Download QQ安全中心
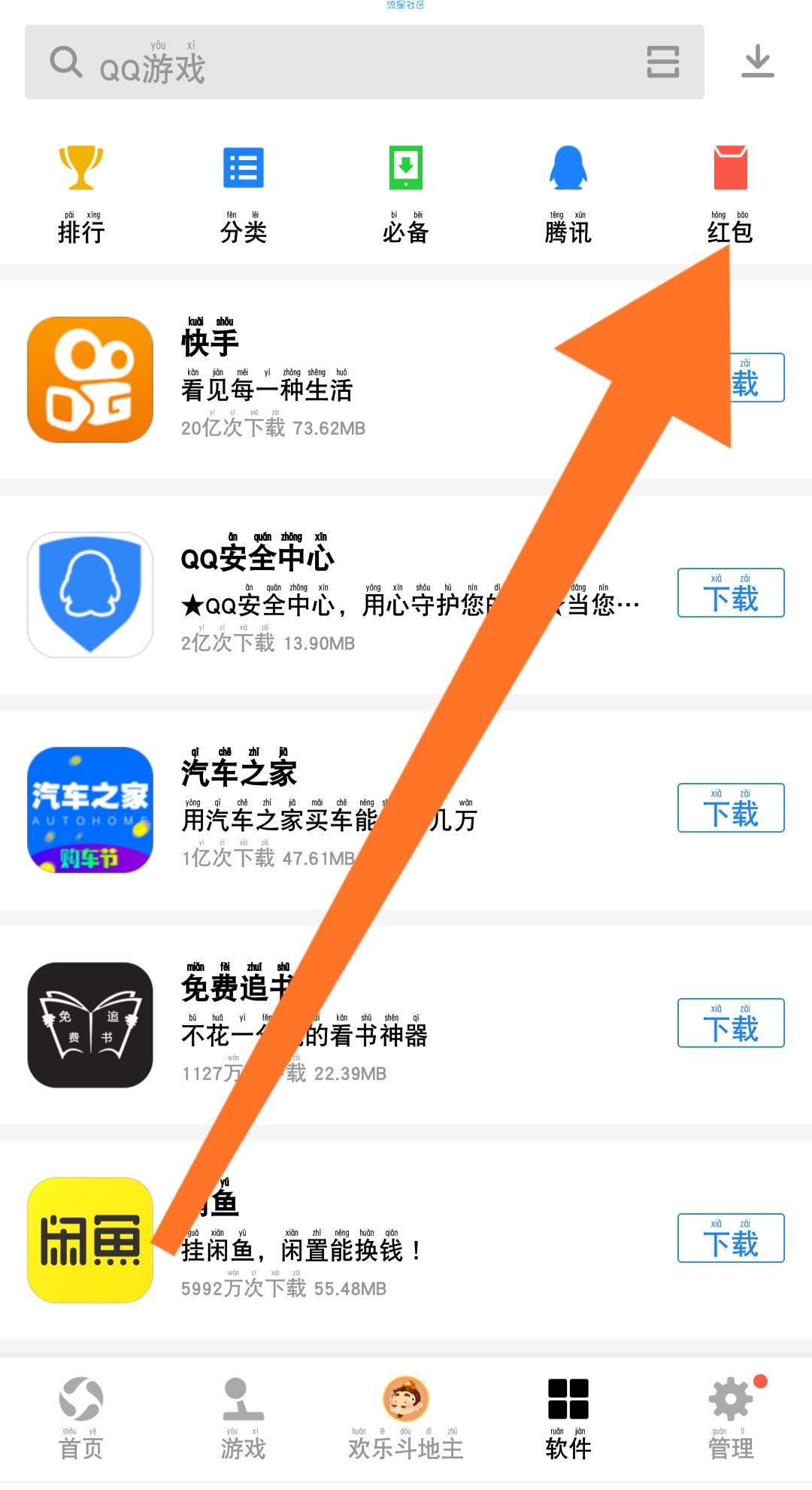812x1490 pixels. point(731,593)
